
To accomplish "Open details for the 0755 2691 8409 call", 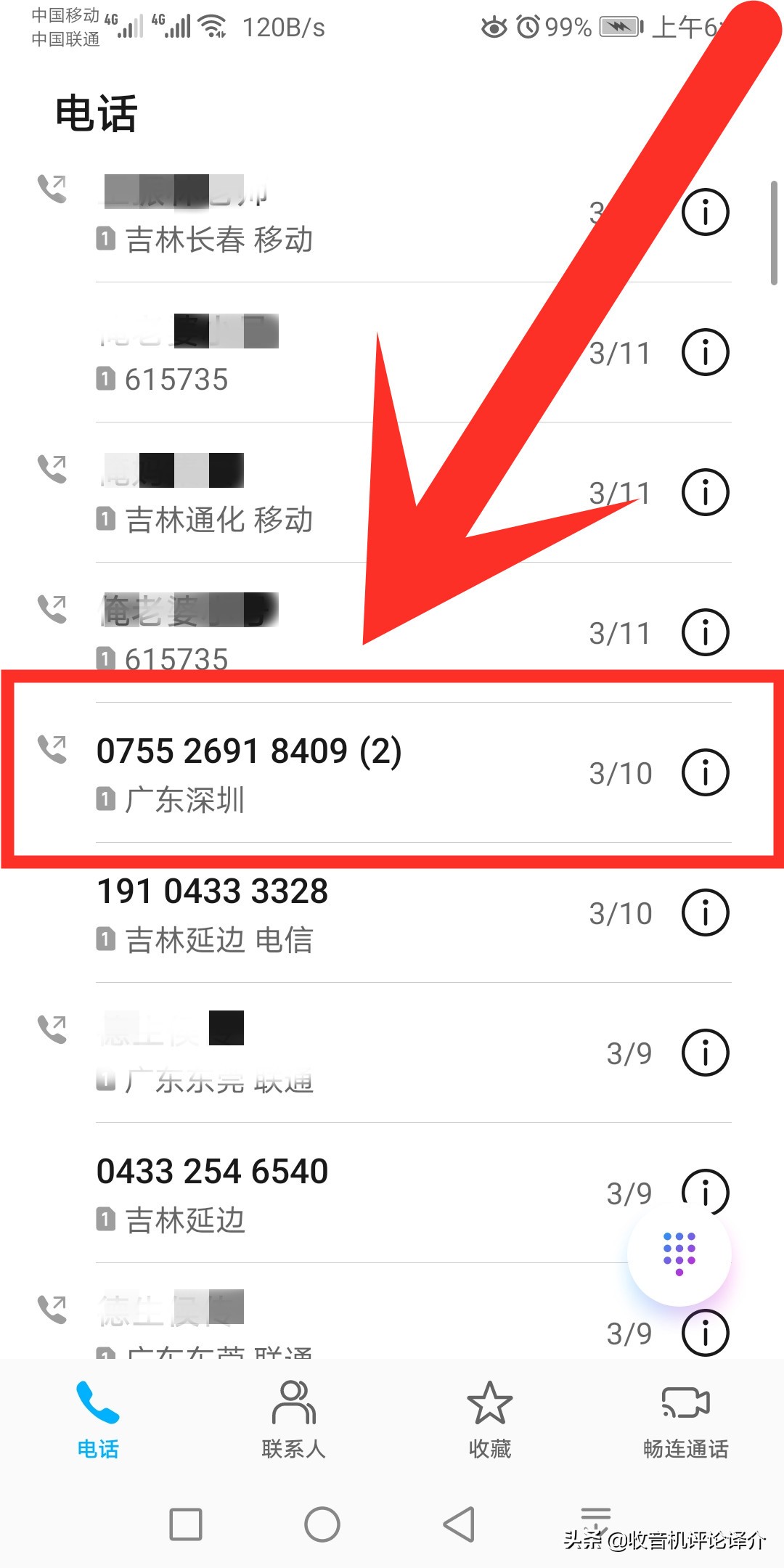I will (x=705, y=772).
